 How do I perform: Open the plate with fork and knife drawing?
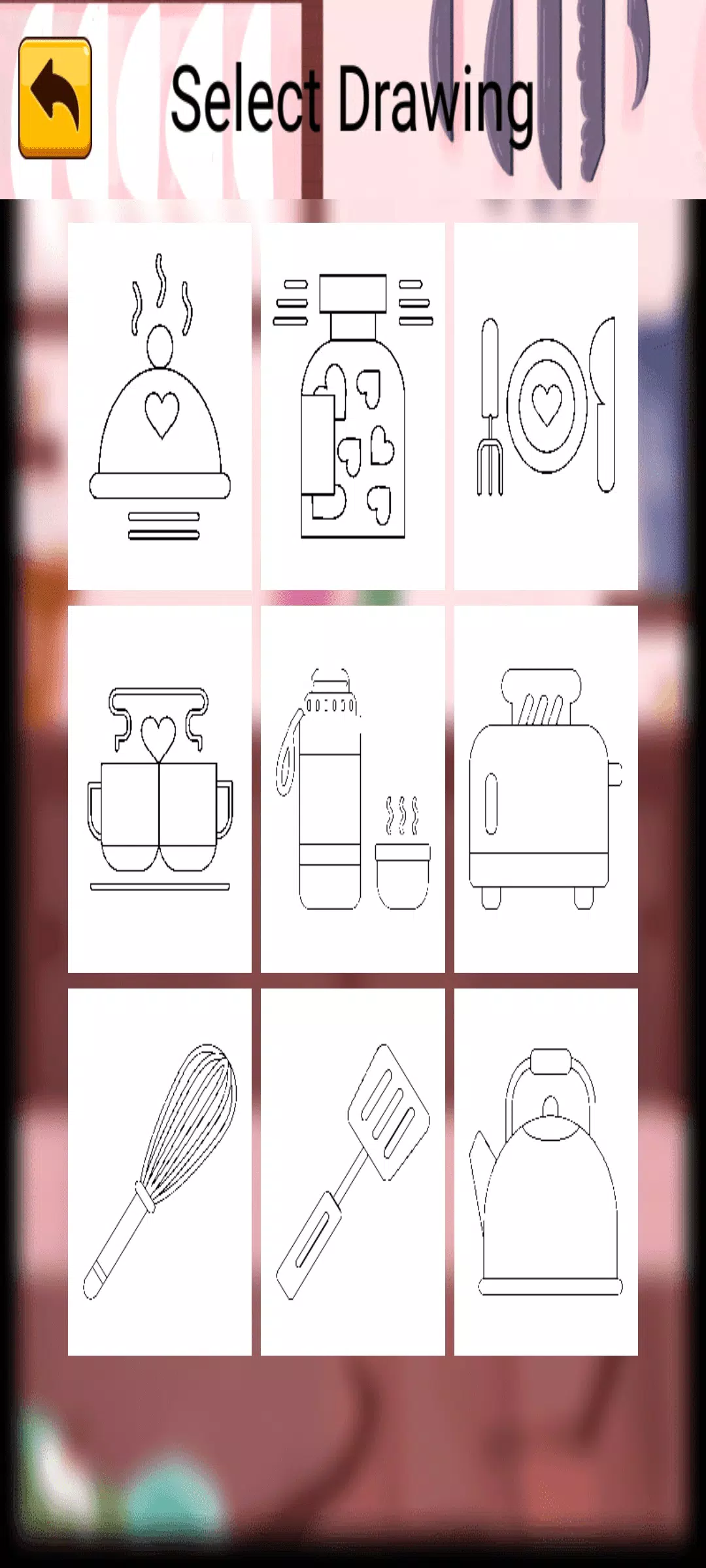(x=546, y=406)
